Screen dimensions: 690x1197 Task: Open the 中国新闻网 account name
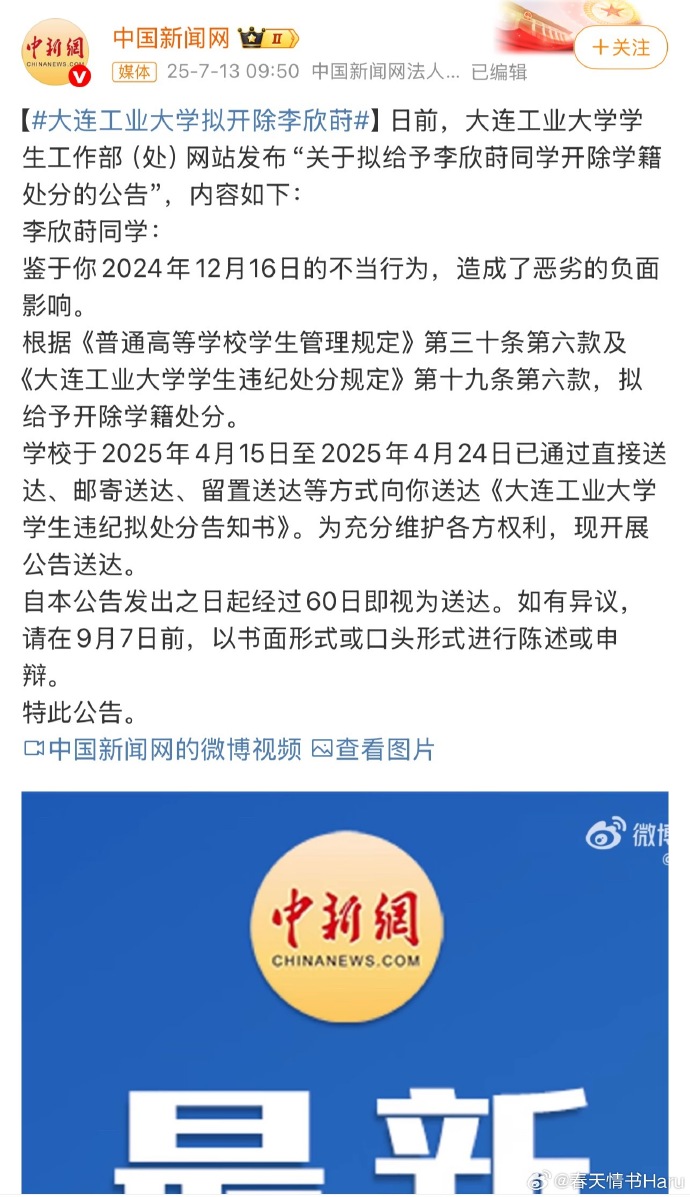click(x=171, y=38)
